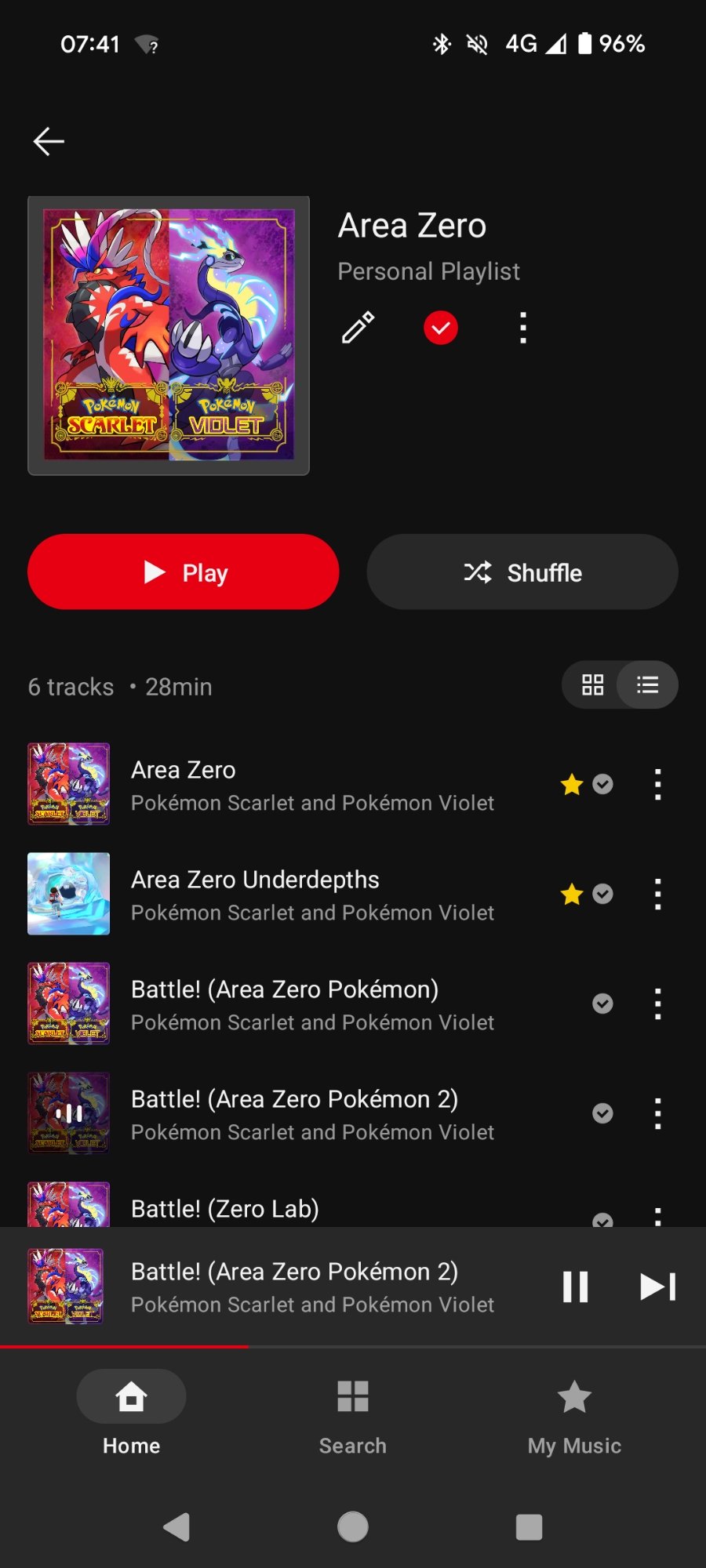The height and width of the screenshot is (1568, 706).
Task: Open options for Area Zero Underdepths
Action: coord(657,894)
